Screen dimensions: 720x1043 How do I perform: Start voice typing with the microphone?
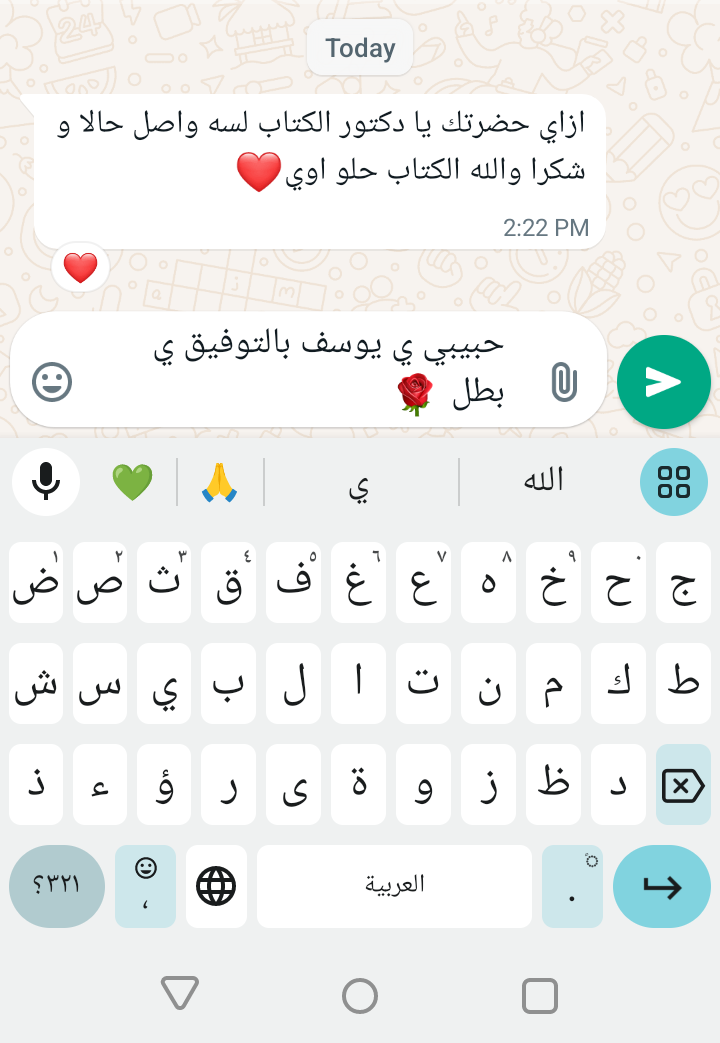pos(46,482)
